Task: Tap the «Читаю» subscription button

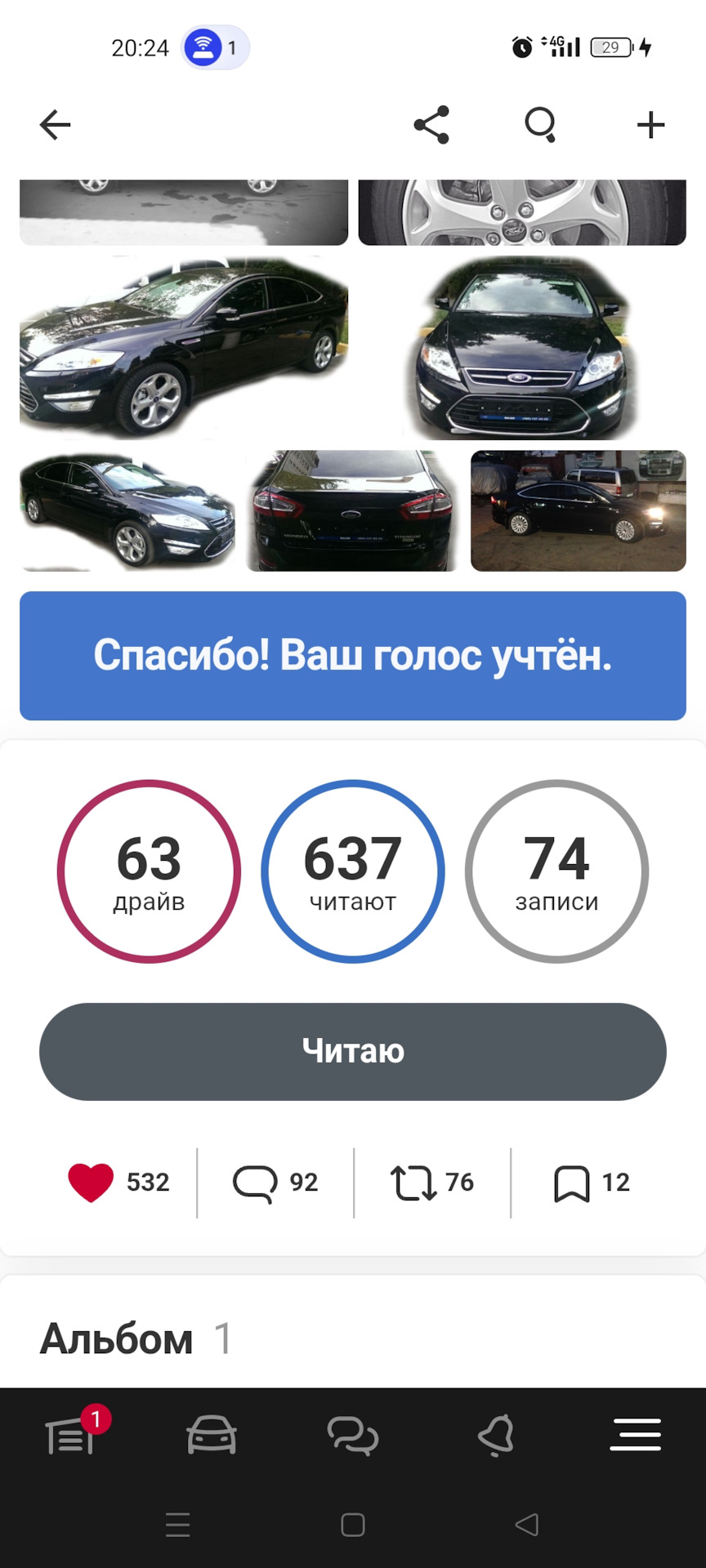Action: [x=353, y=1051]
